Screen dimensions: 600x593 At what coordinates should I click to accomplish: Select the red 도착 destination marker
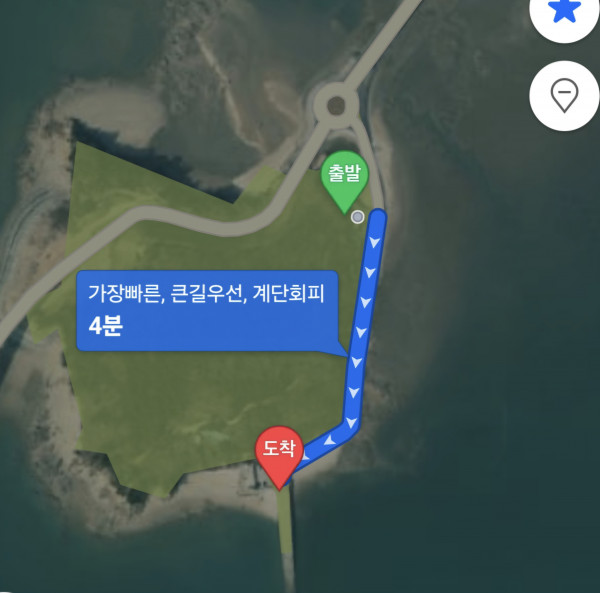tap(279, 454)
